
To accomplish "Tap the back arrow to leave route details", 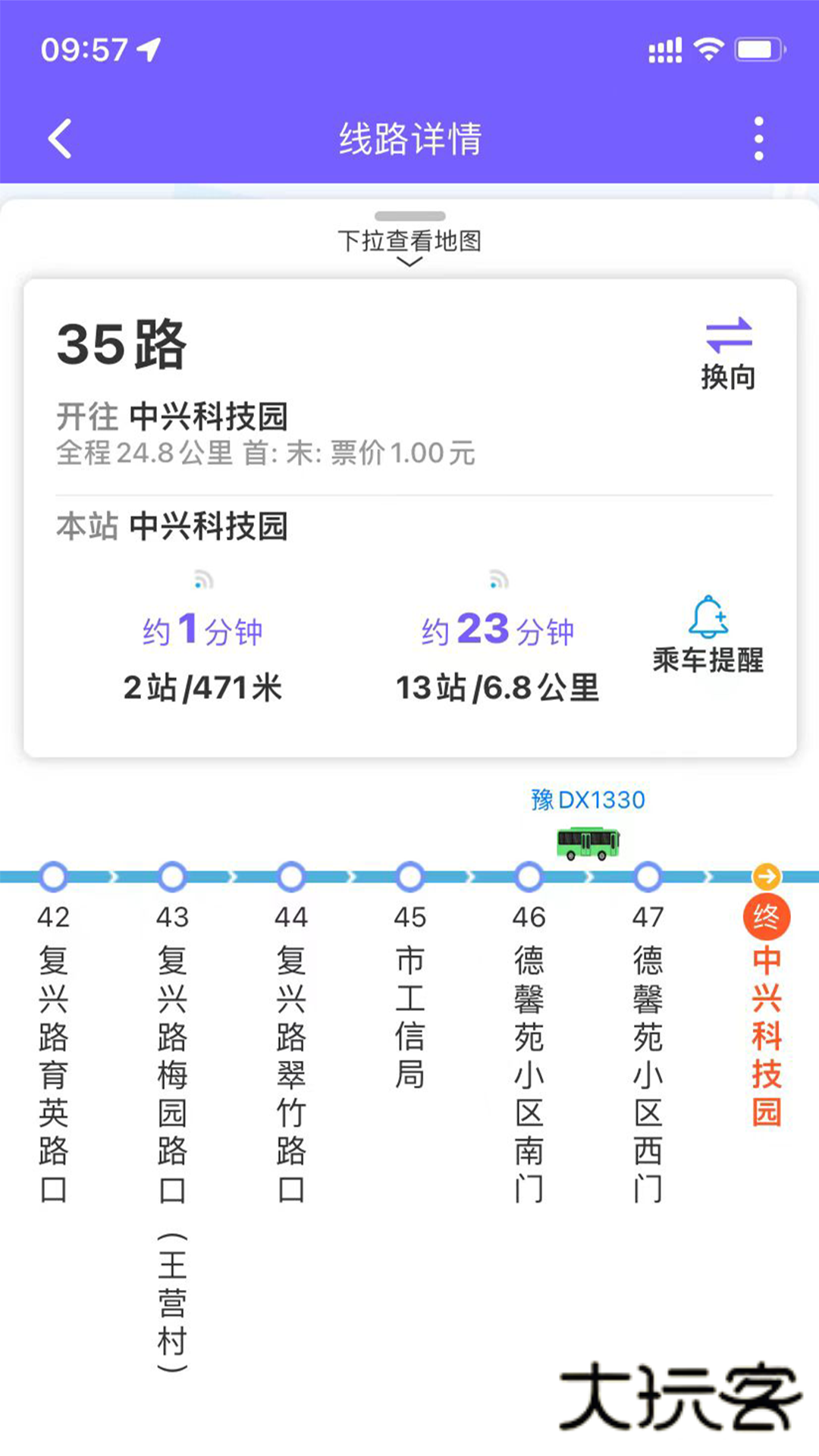I will (59, 138).
